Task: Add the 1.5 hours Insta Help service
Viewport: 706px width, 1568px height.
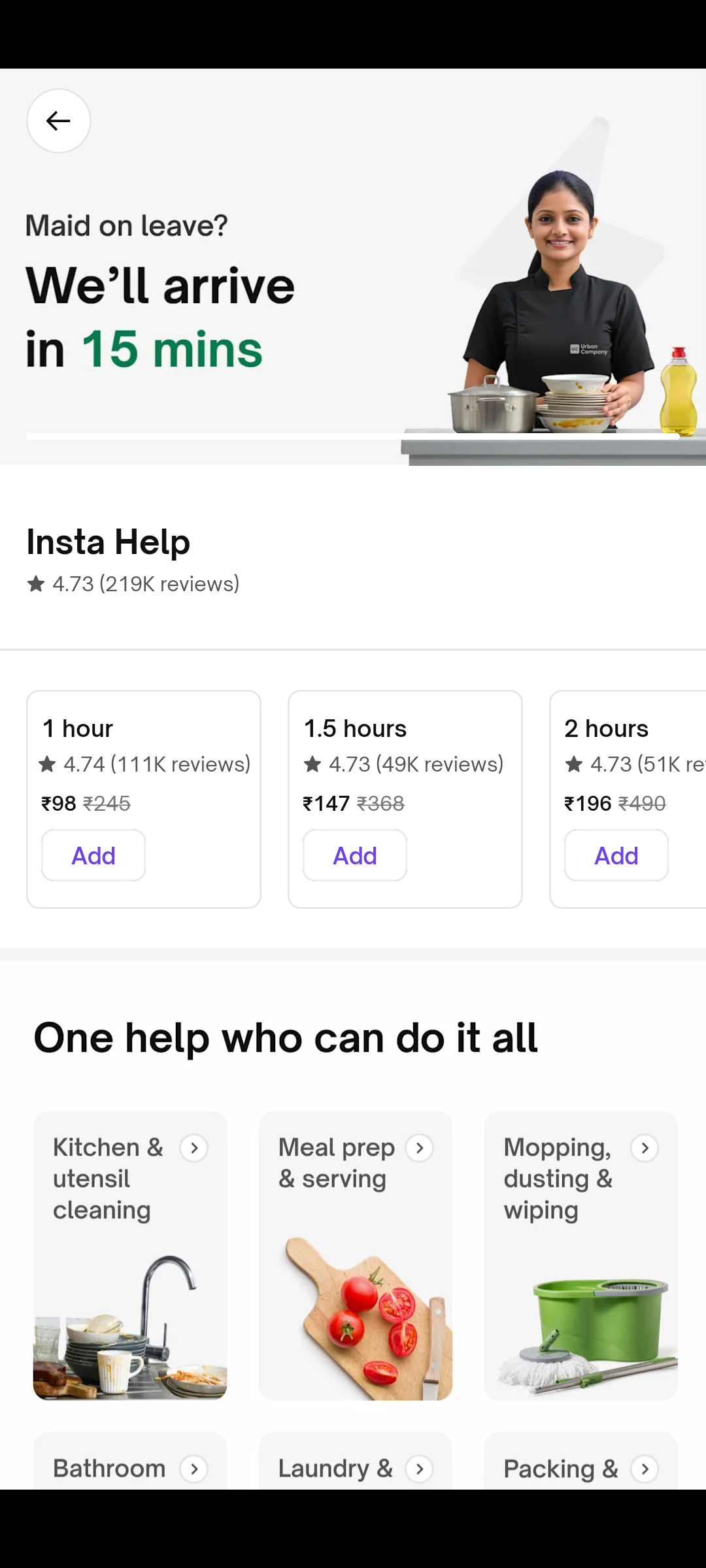Action: [x=355, y=855]
